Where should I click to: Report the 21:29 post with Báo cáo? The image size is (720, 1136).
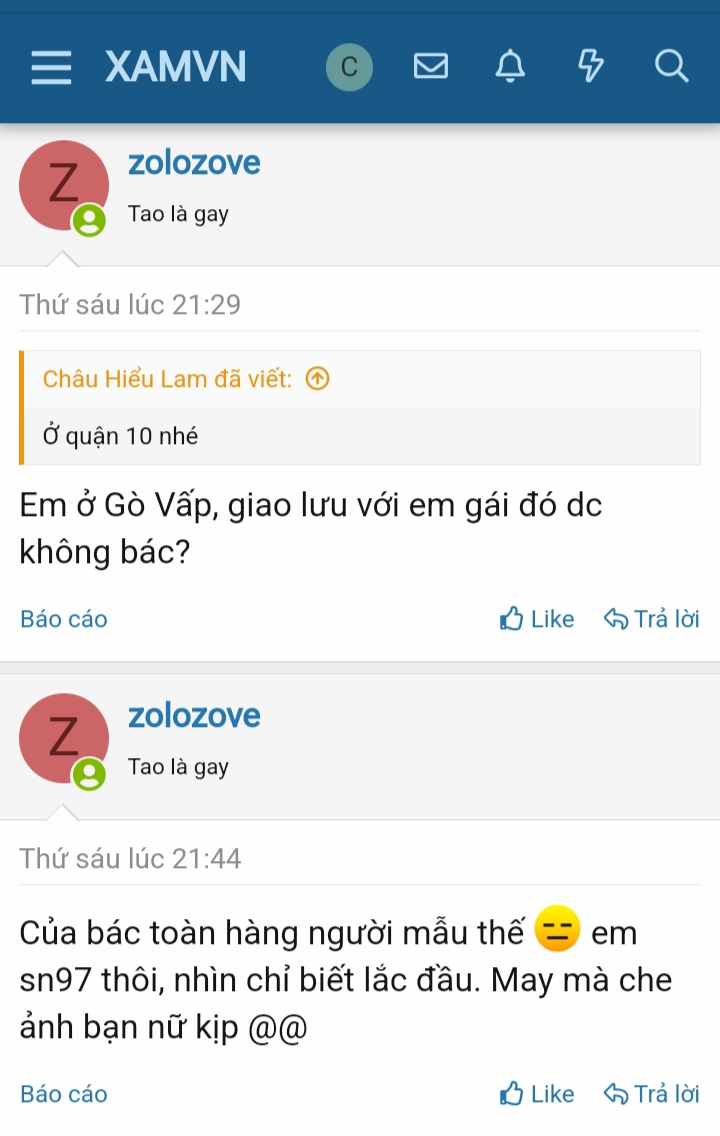coord(63,619)
